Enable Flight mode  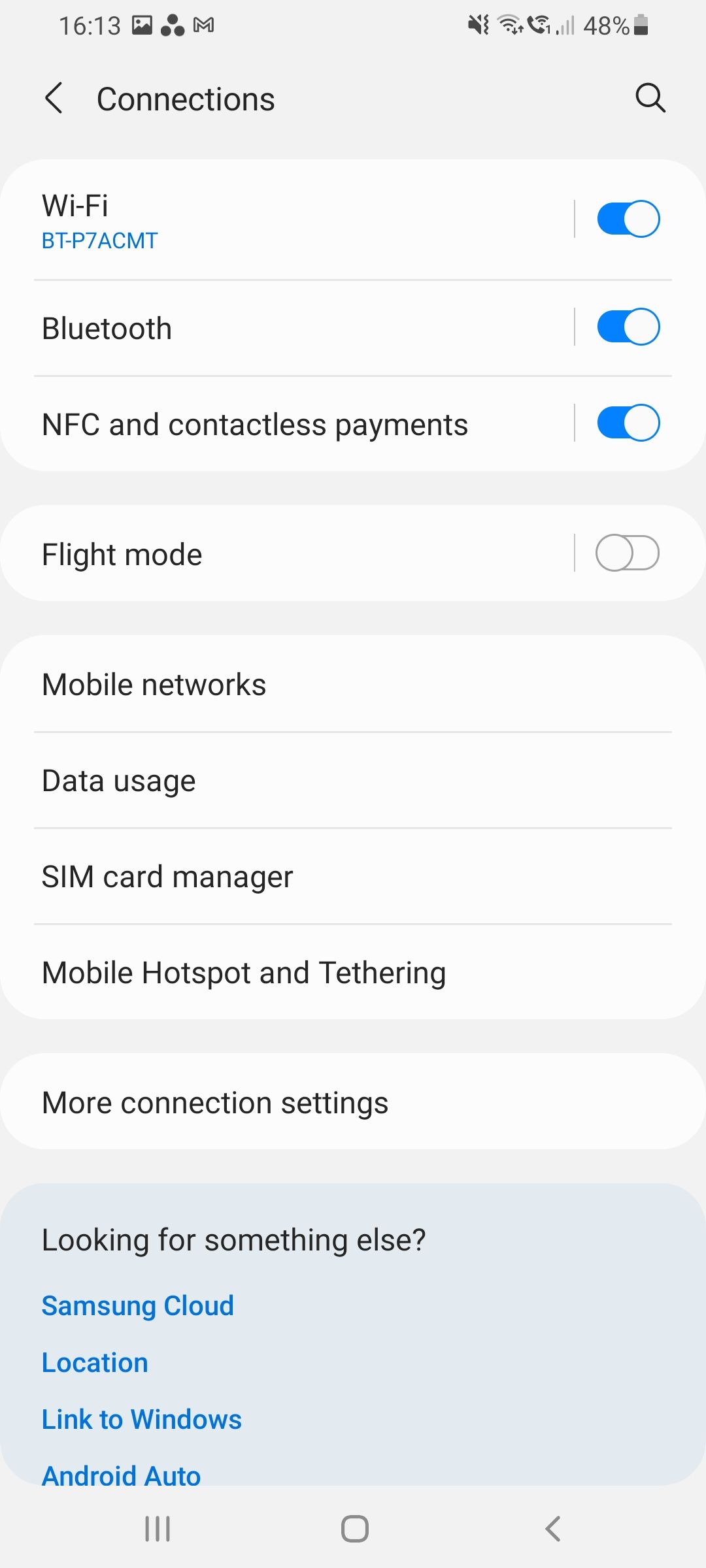click(x=628, y=553)
